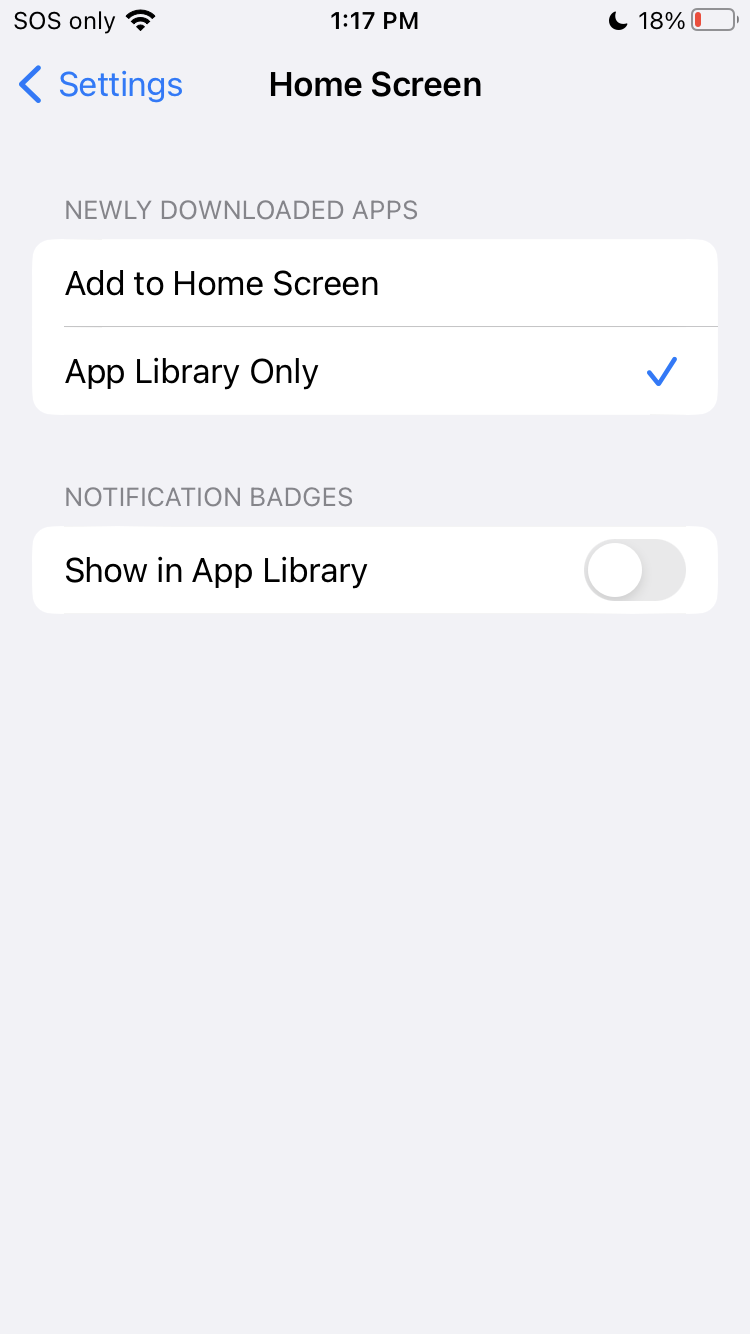The height and width of the screenshot is (1334, 750).
Task: Go back to Settings
Action: [100, 85]
